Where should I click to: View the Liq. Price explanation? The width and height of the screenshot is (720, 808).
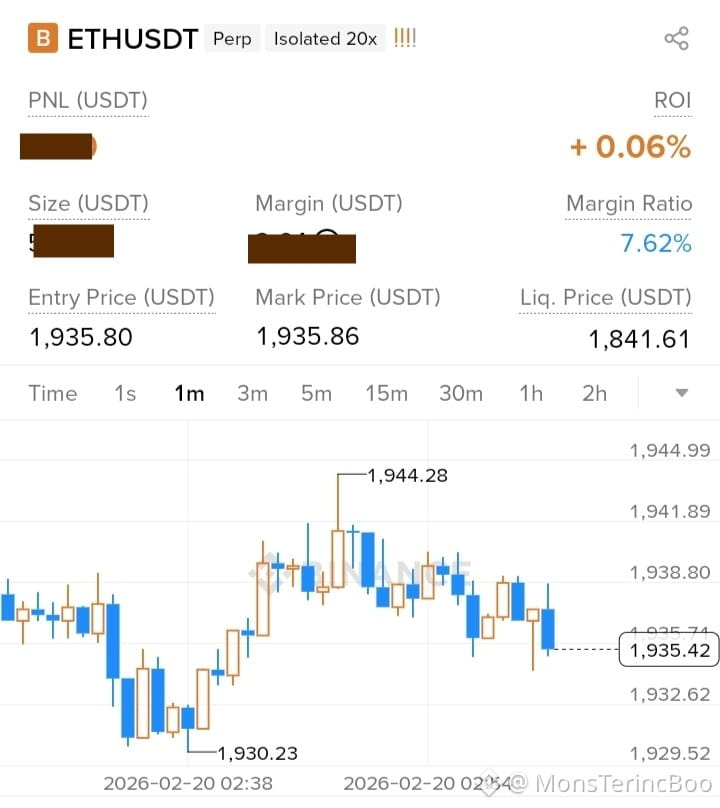(x=606, y=298)
